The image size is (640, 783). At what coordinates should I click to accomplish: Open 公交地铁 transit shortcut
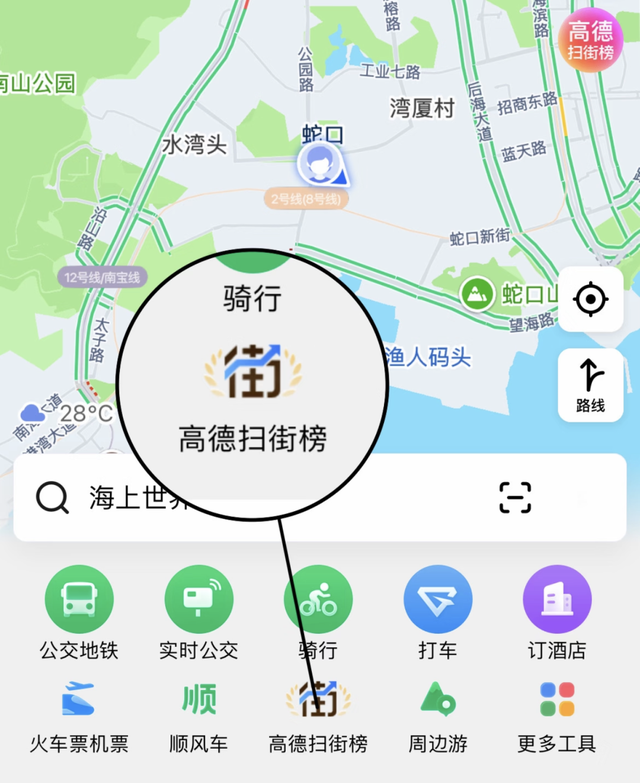tap(79, 612)
